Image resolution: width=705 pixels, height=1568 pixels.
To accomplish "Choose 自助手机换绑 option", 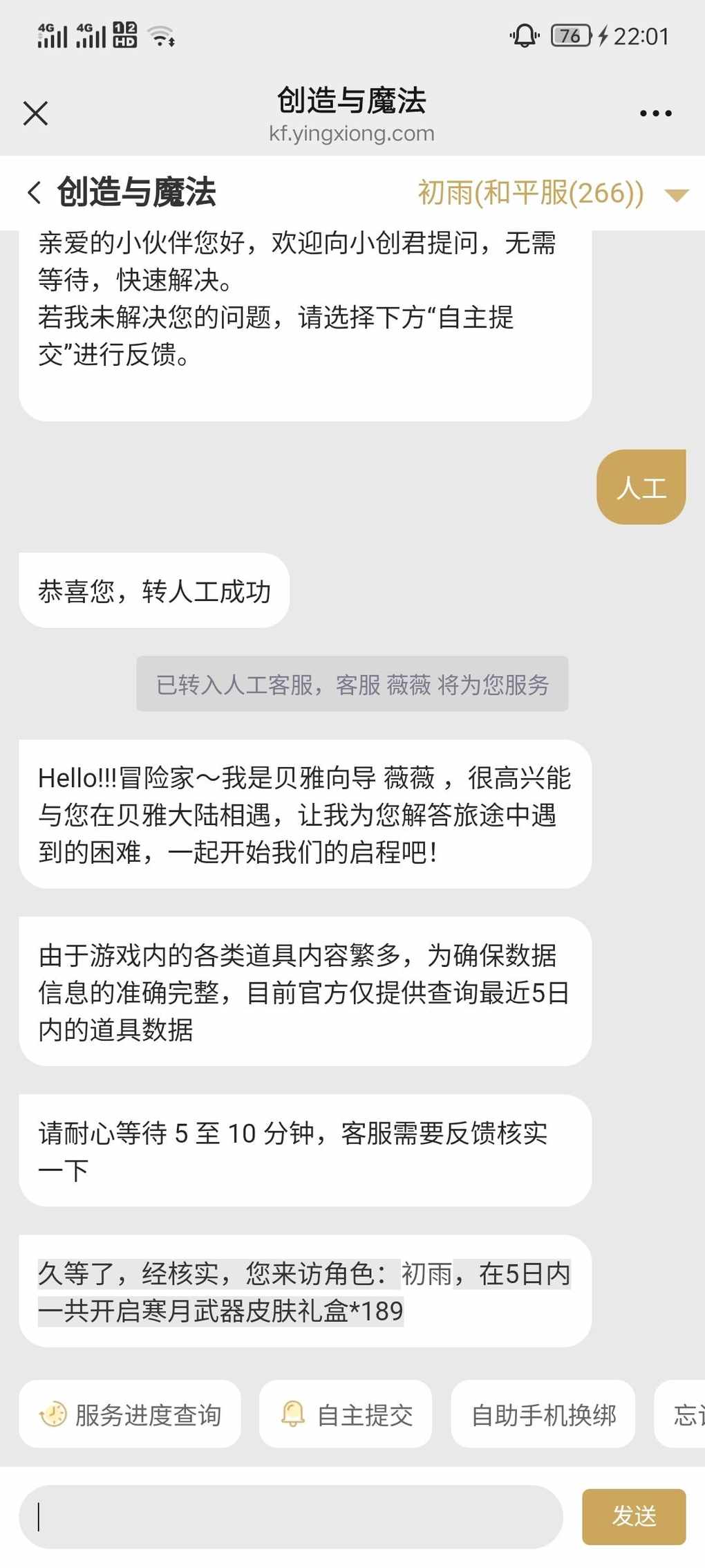I will (x=543, y=1414).
